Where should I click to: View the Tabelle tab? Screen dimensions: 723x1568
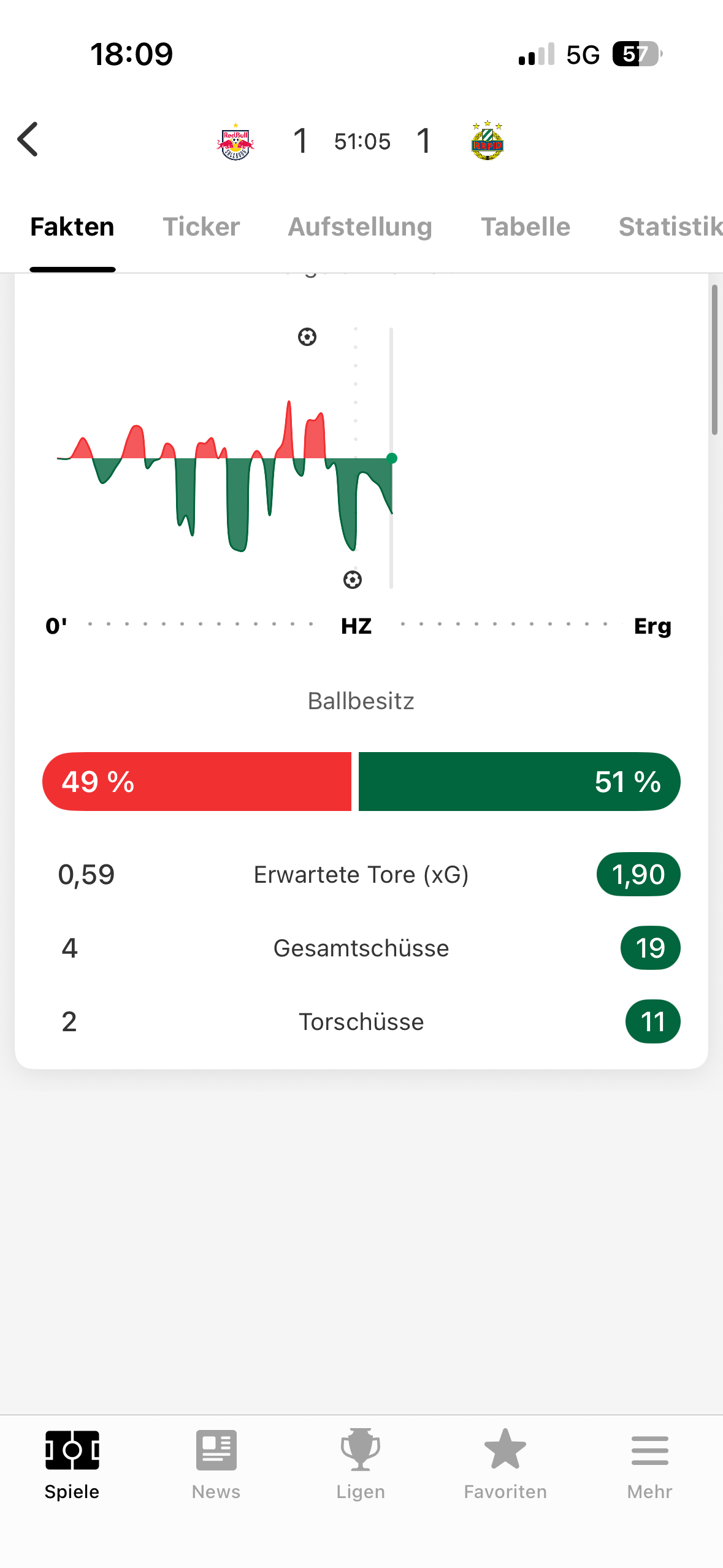pos(526,227)
